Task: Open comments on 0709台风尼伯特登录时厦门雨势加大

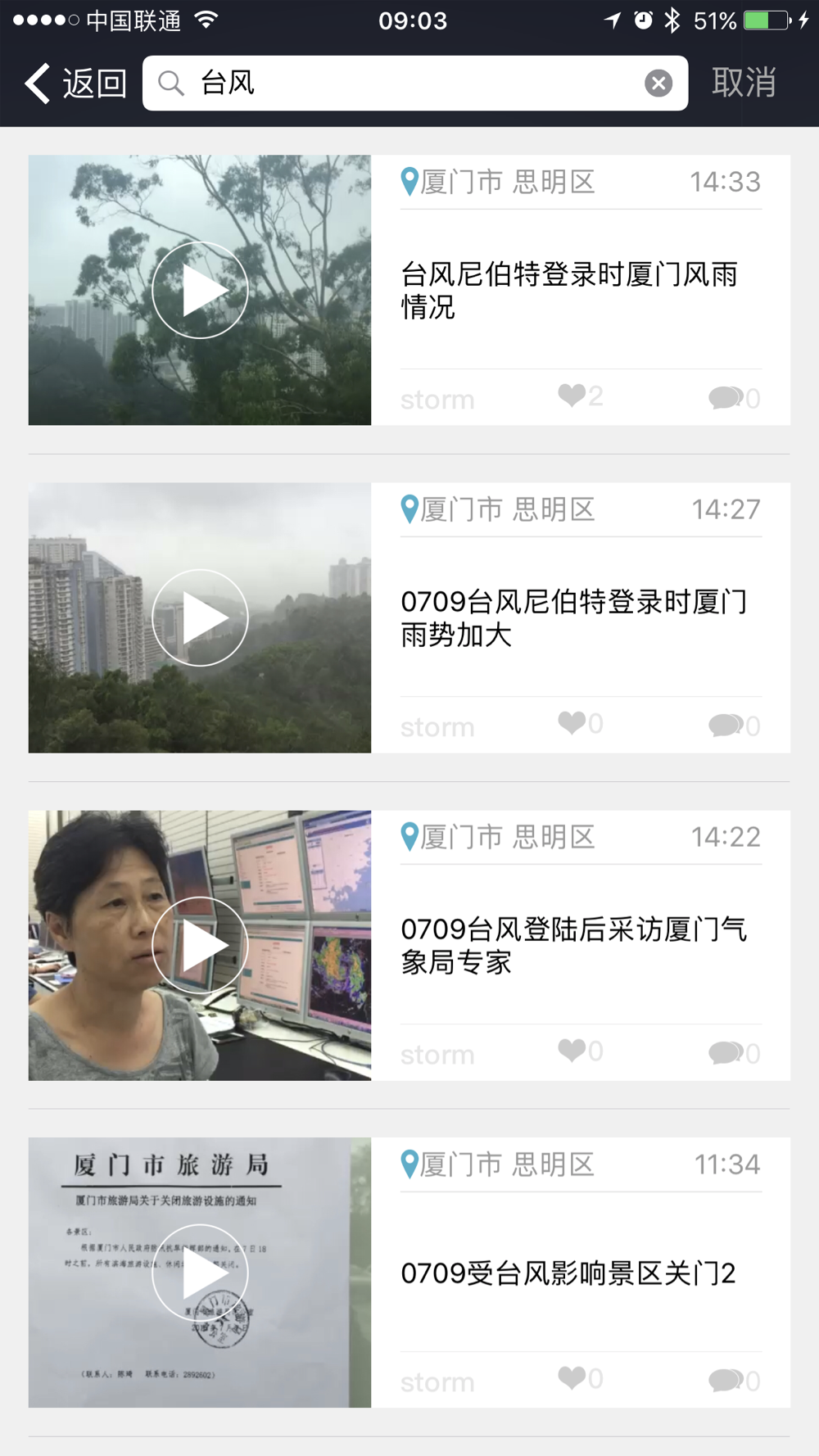Action: pyautogui.click(x=726, y=726)
